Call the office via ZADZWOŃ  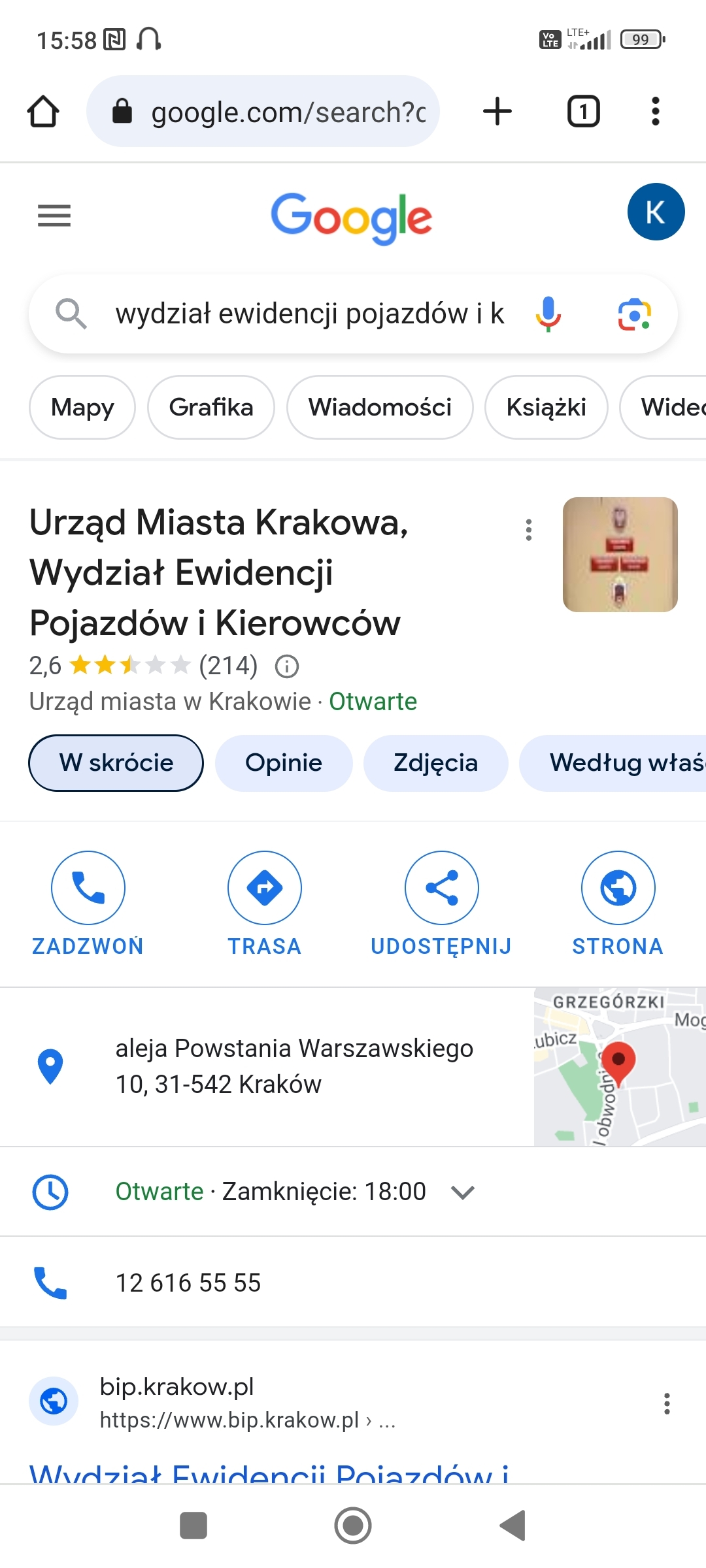(88, 902)
